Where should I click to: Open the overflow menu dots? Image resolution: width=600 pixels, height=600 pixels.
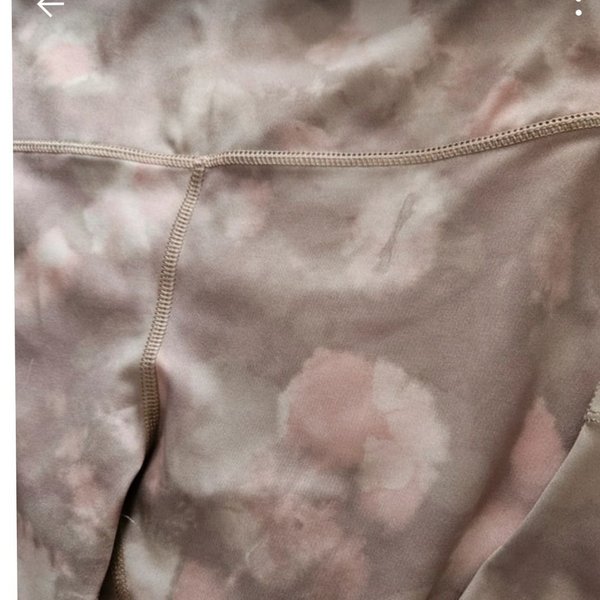[x=578, y=8]
